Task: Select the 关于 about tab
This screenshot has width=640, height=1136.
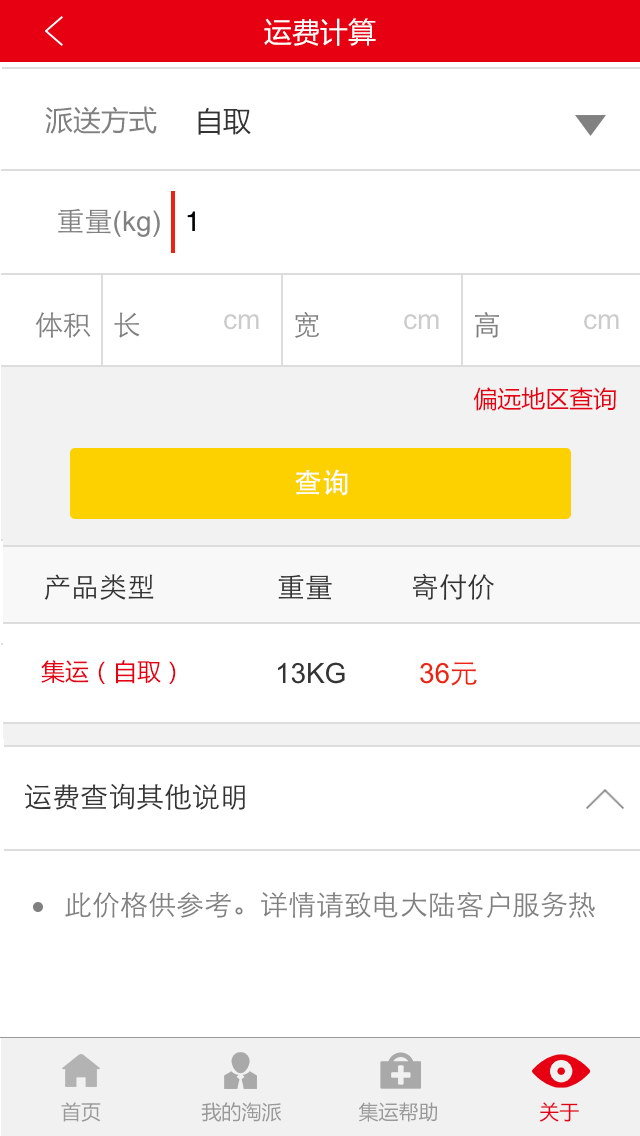Action: [560, 1086]
